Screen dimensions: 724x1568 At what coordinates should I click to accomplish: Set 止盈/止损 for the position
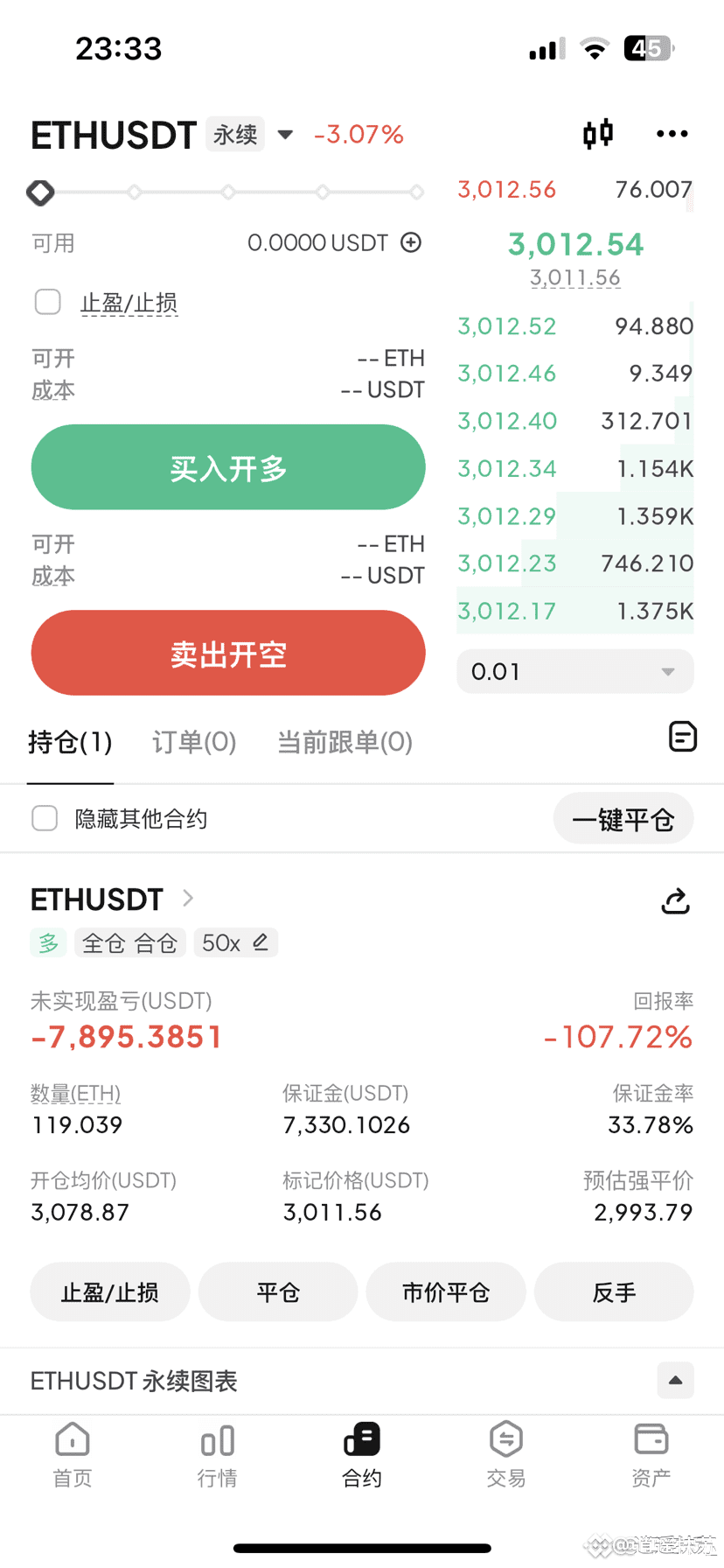click(110, 1291)
